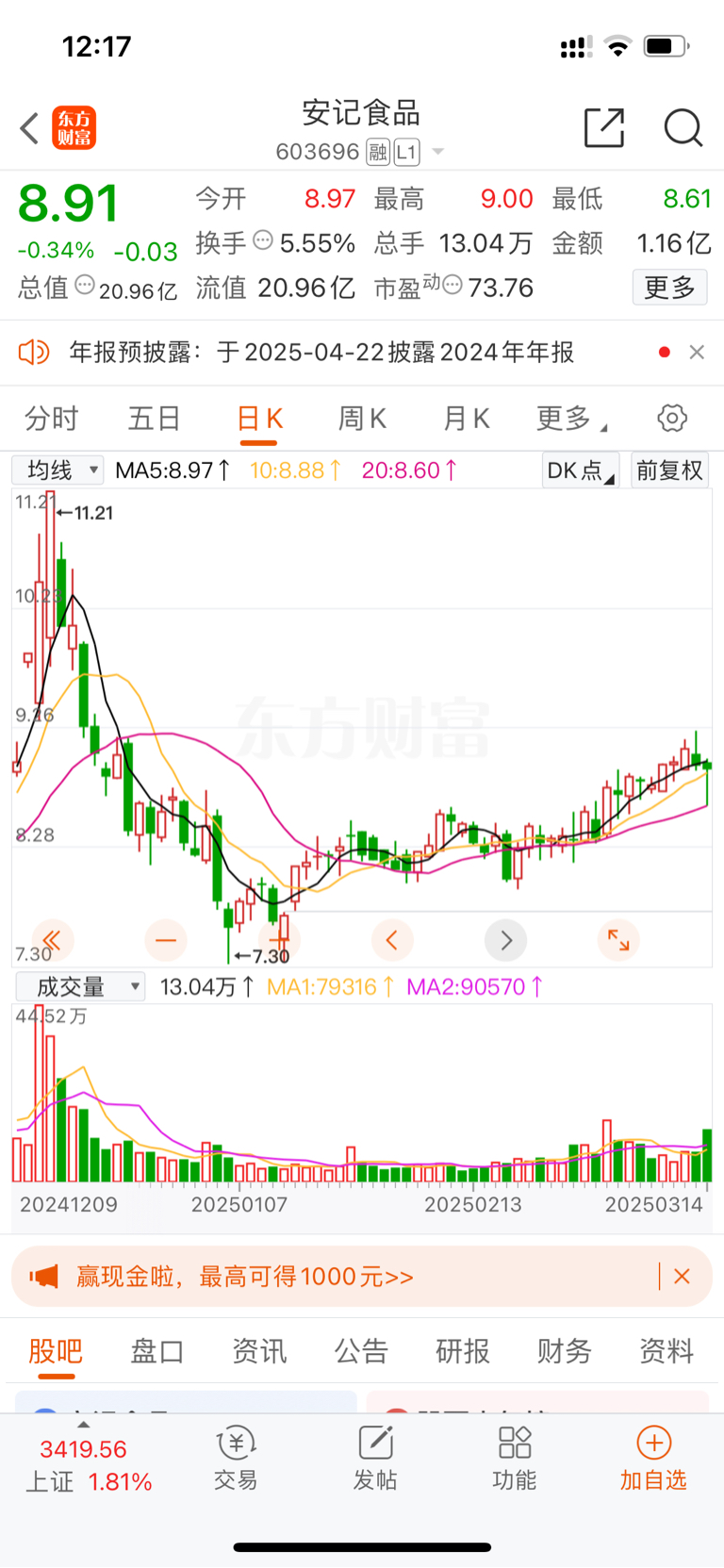Open the 前复权 adjustment option
This screenshot has width=724, height=1568.
(669, 470)
